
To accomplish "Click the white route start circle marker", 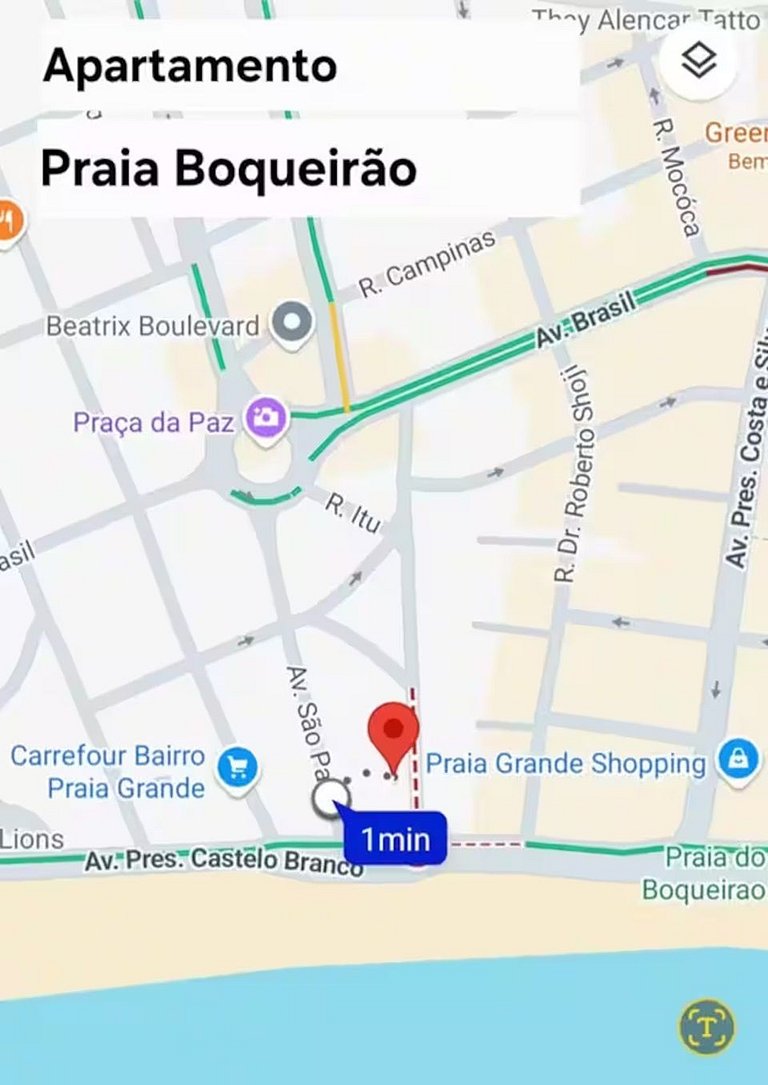I will click(x=333, y=802).
